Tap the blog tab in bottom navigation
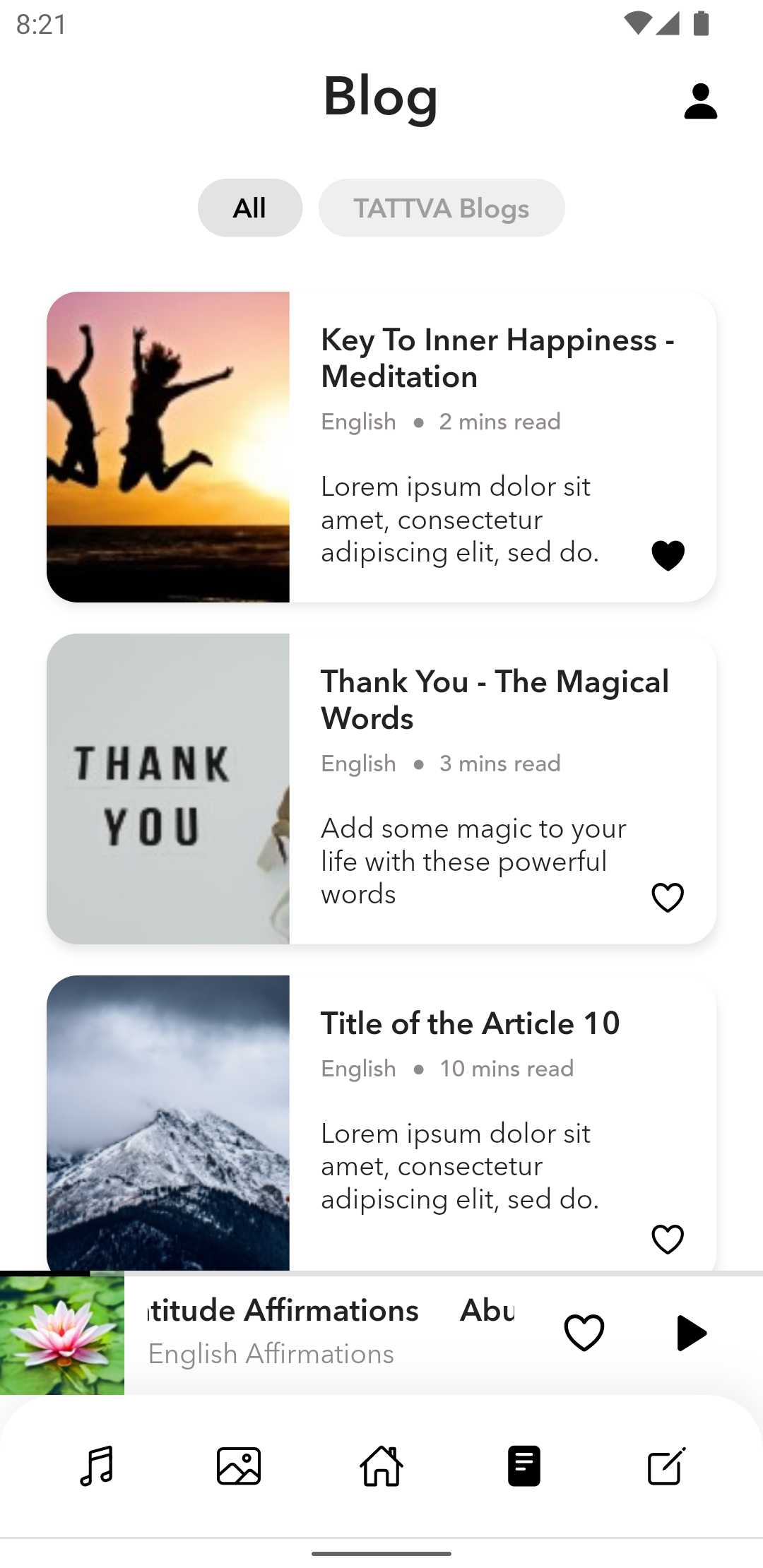 click(524, 1466)
